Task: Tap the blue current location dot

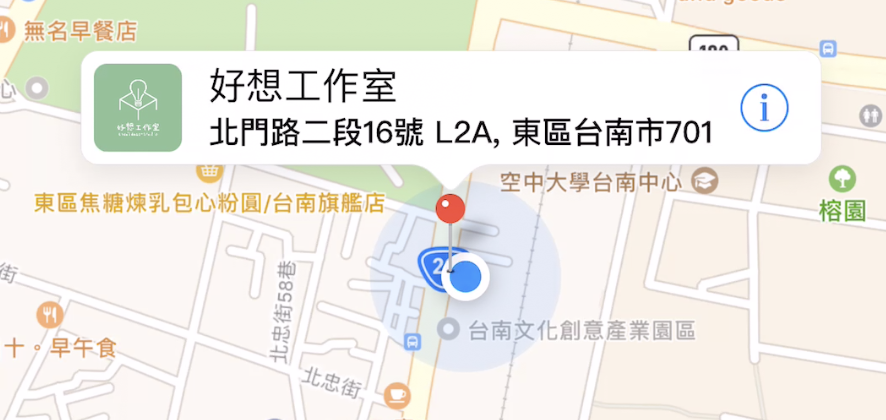Action: [x=466, y=278]
